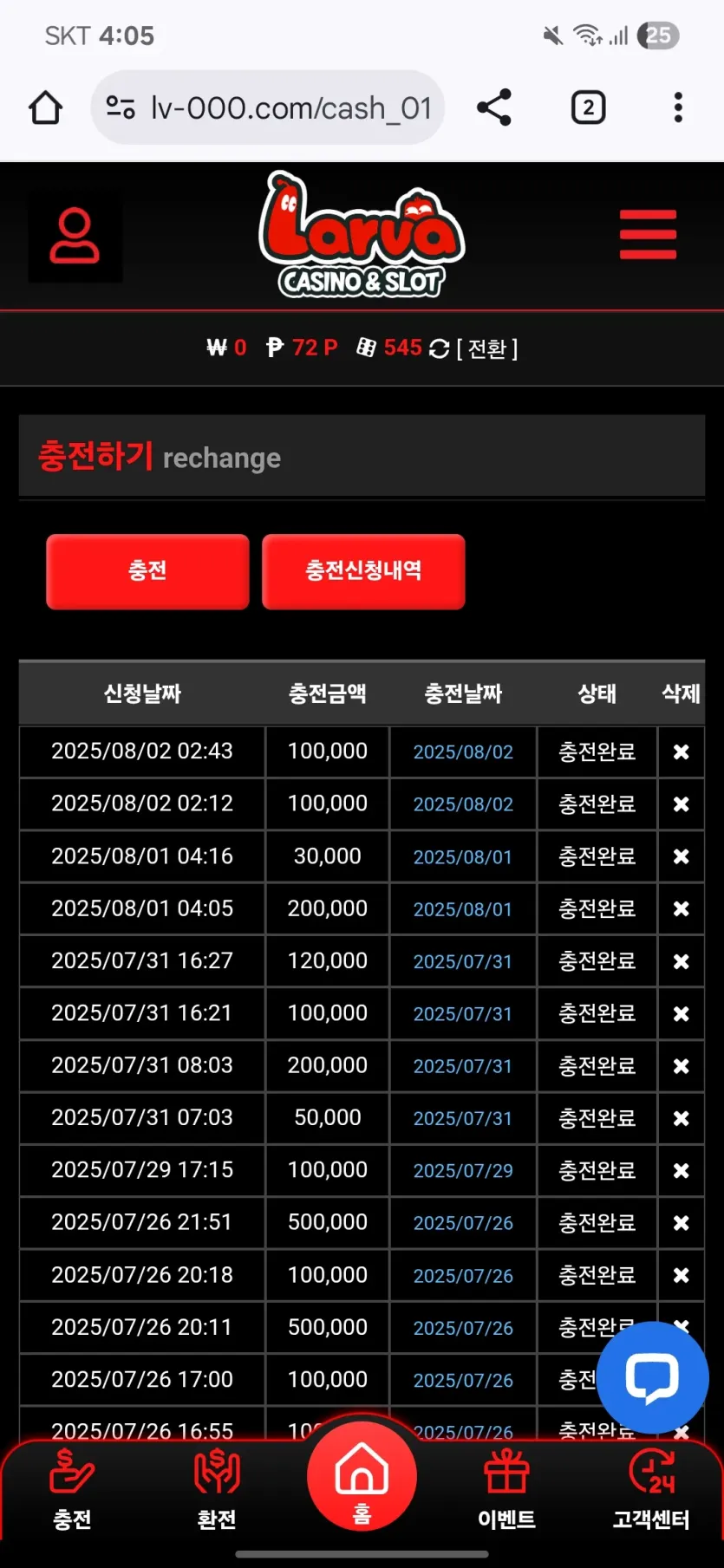Open the user profile icon
This screenshot has height=1568, width=724.
pyautogui.click(x=75, y=236)
